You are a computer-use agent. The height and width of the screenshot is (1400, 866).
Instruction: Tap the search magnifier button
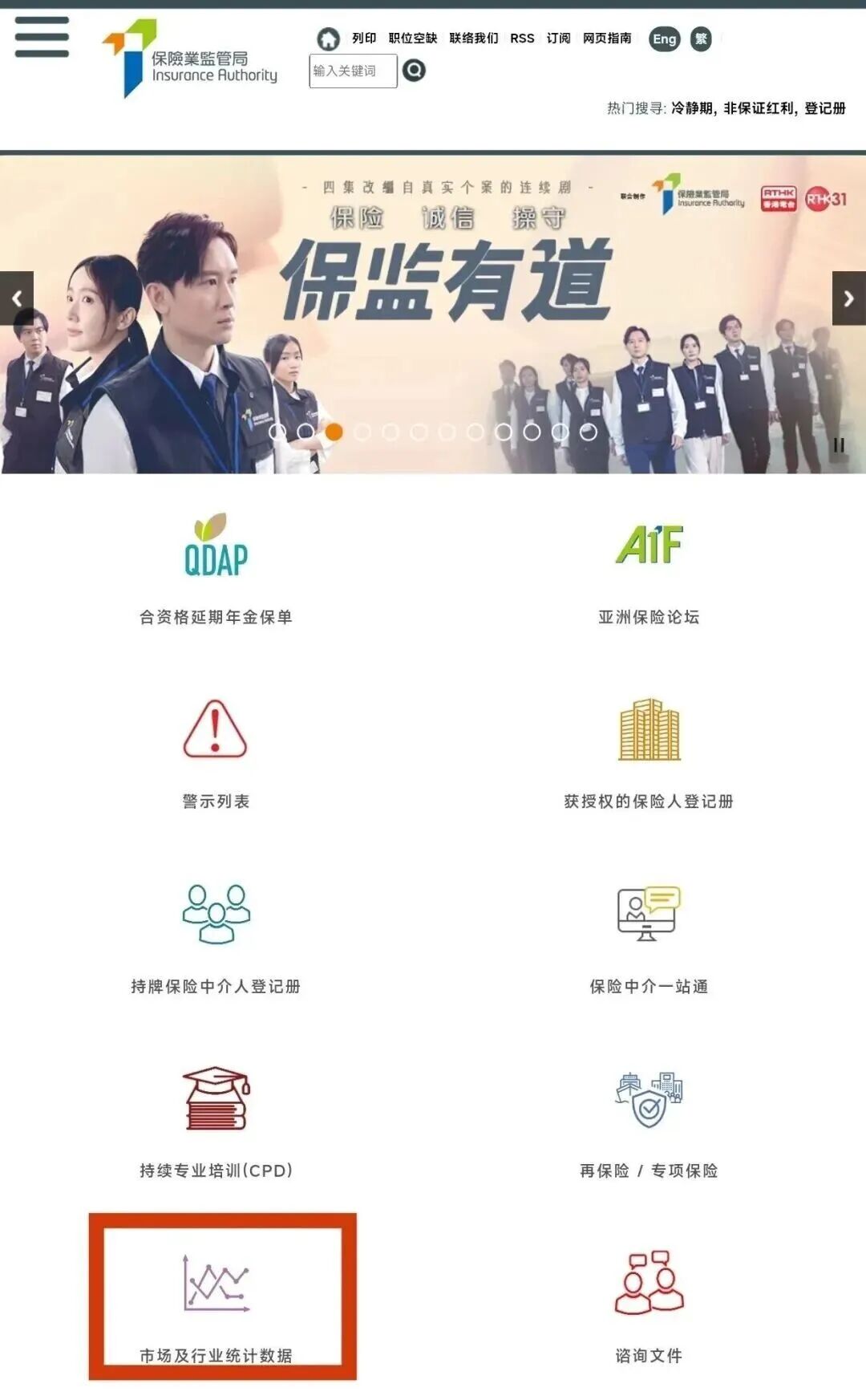[x=414, y=71]
